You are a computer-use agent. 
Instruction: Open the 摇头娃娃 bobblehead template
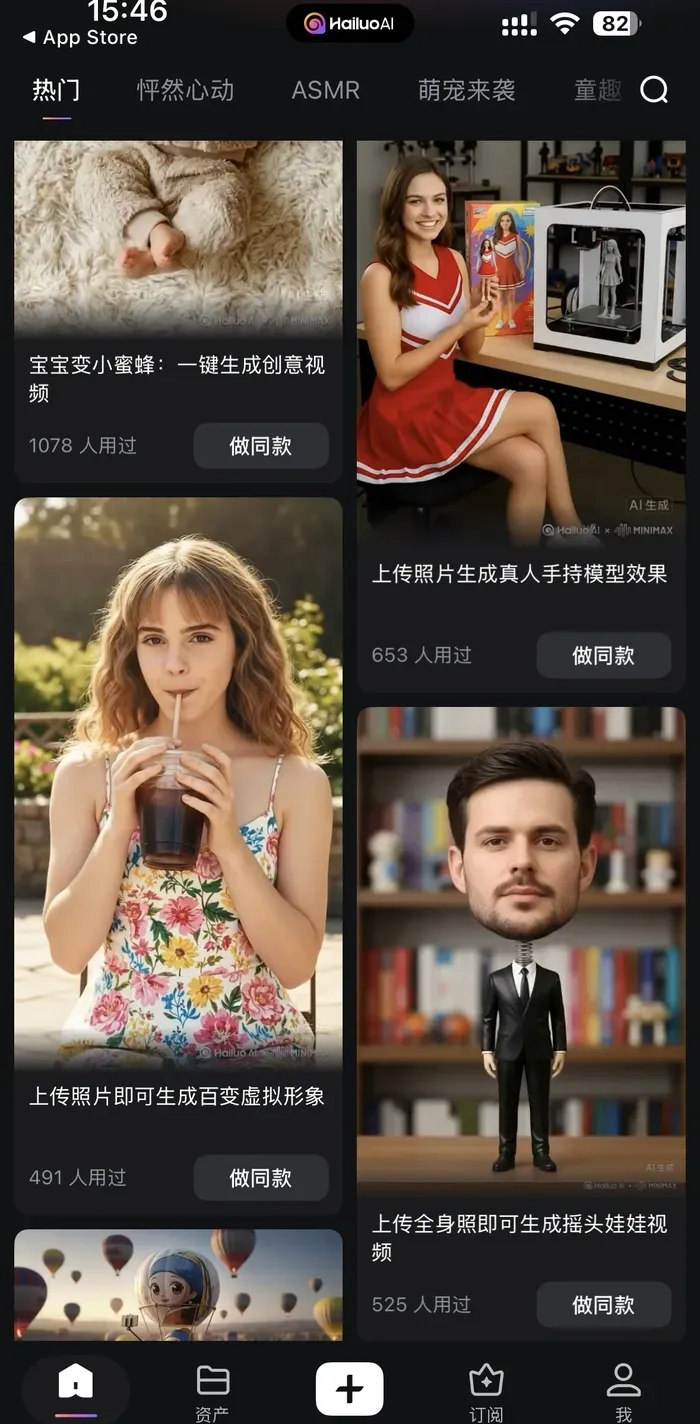click(521, 950)
